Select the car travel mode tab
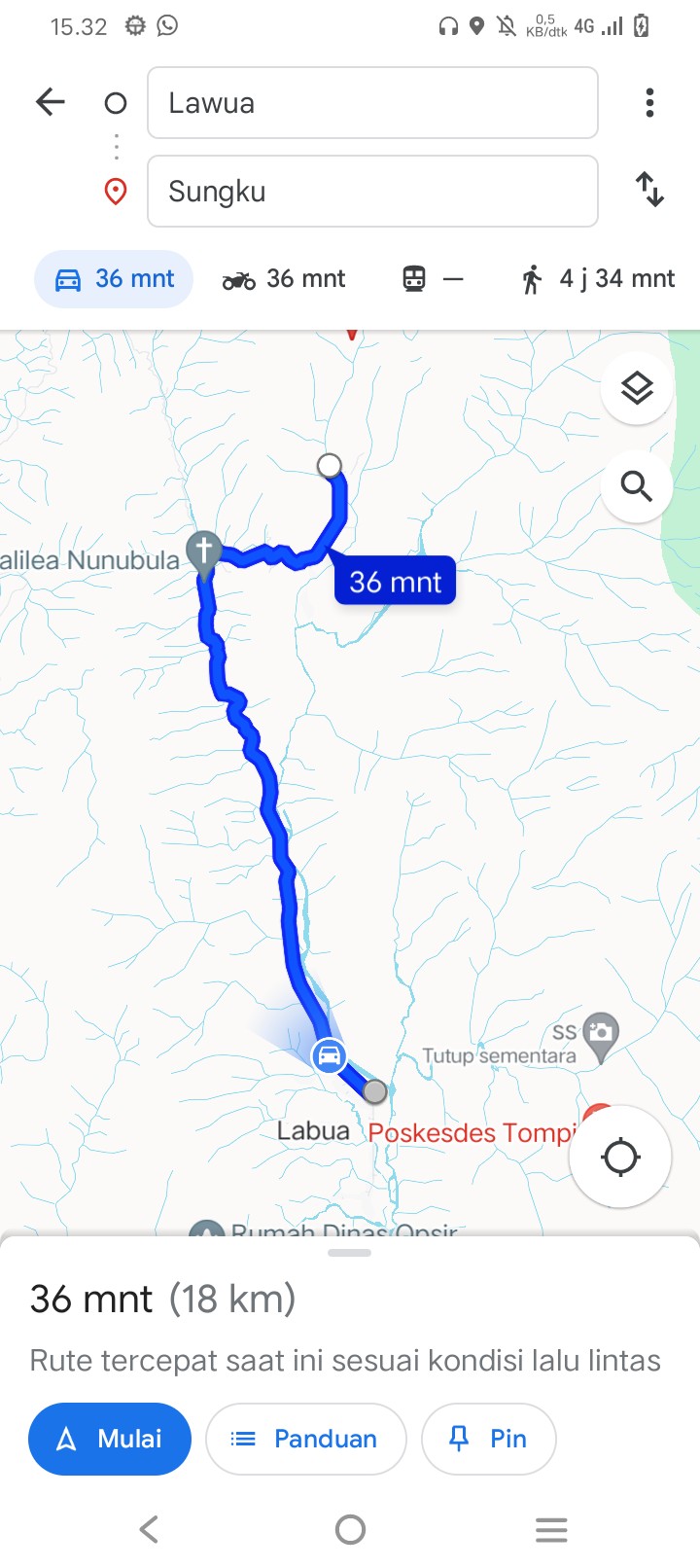700x1568 pixels. click(x=114, y=279)
